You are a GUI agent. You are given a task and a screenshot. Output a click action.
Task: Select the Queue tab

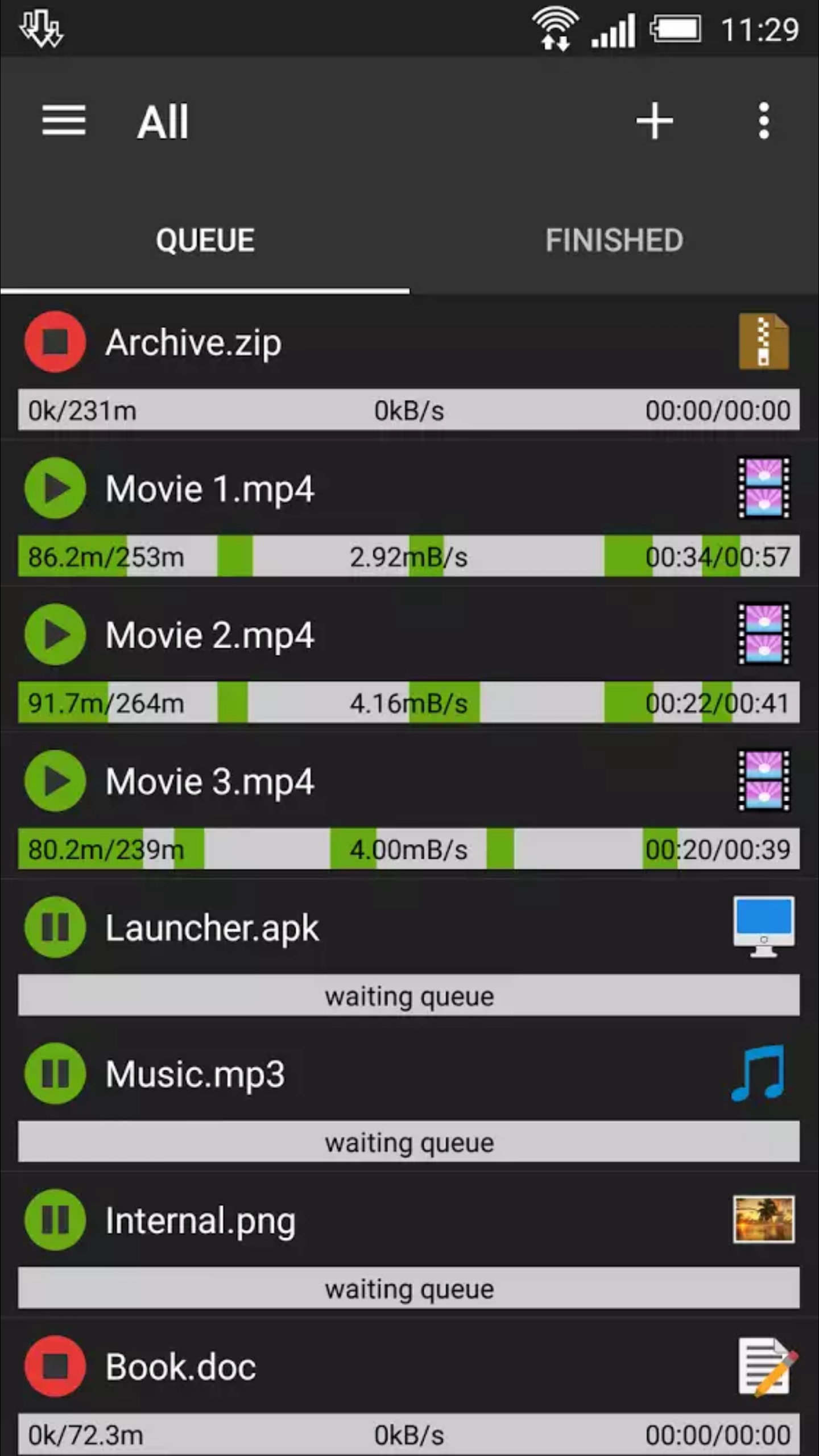coord(205,240)
